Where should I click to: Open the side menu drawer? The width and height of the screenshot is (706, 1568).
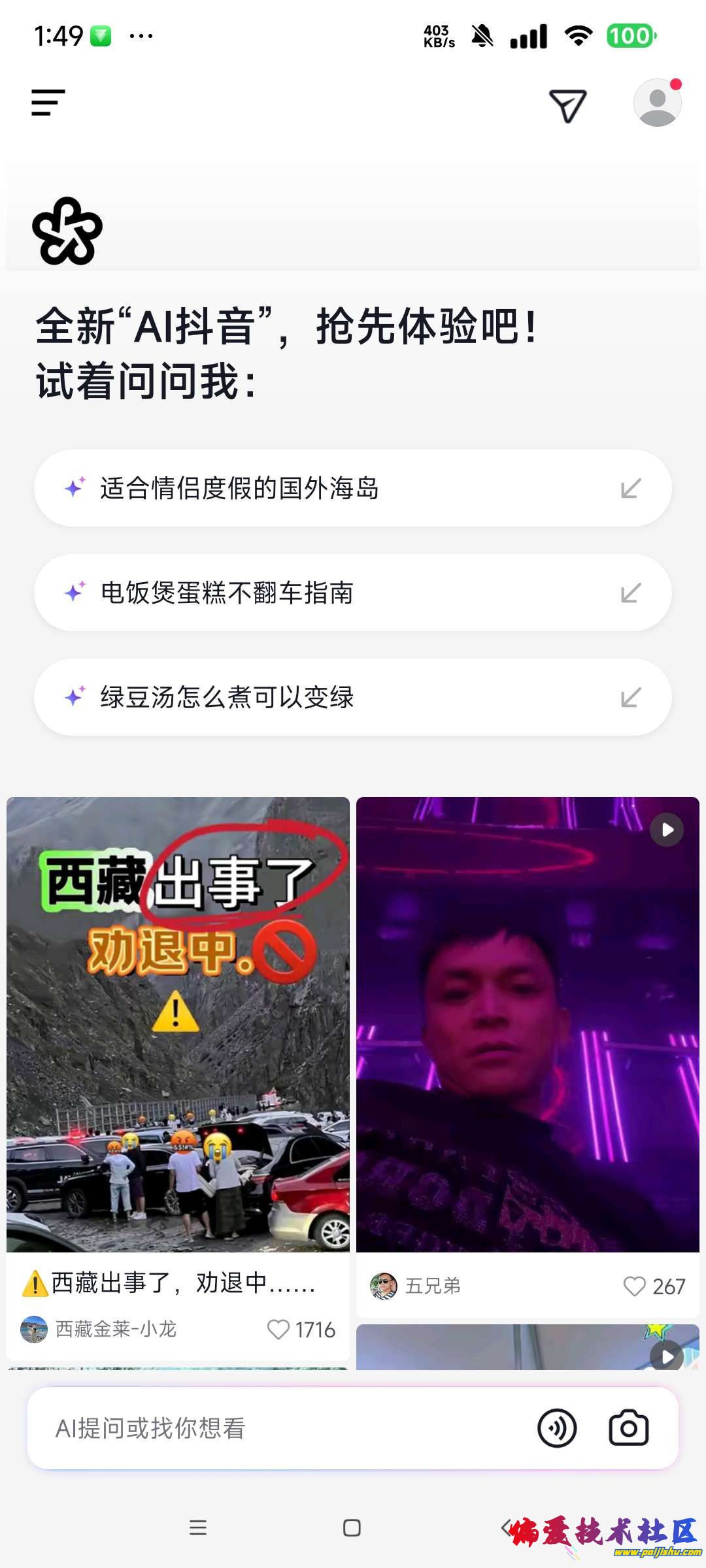tap(48, 103)
